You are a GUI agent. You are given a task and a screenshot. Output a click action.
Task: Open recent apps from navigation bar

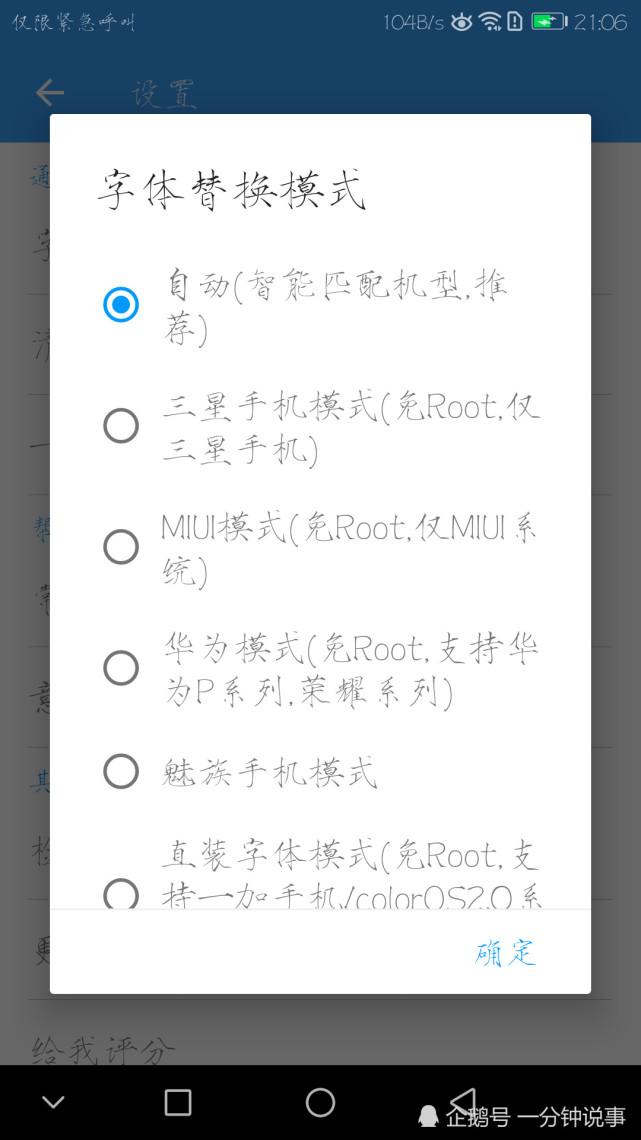(x=178, y=1102)
